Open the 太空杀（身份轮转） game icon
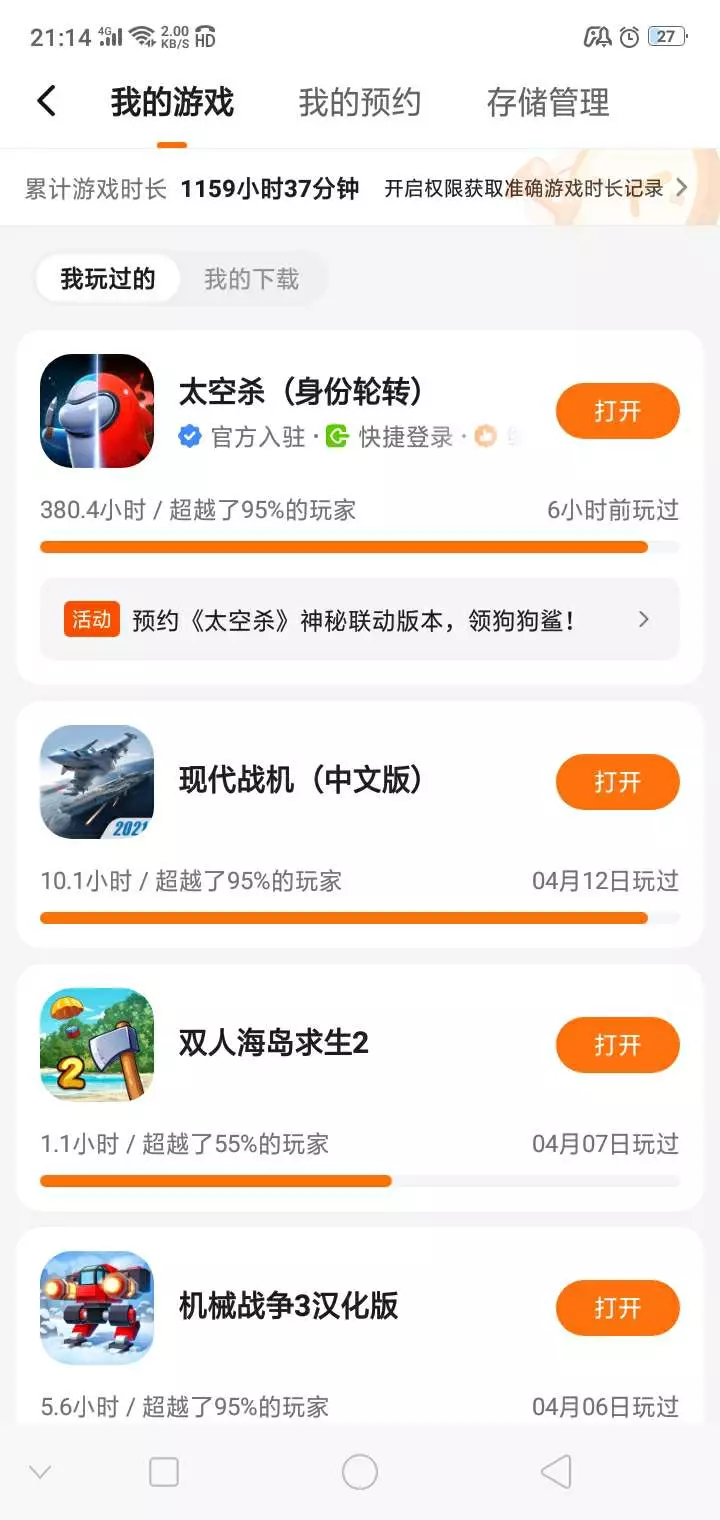 (x=97, y=411)
